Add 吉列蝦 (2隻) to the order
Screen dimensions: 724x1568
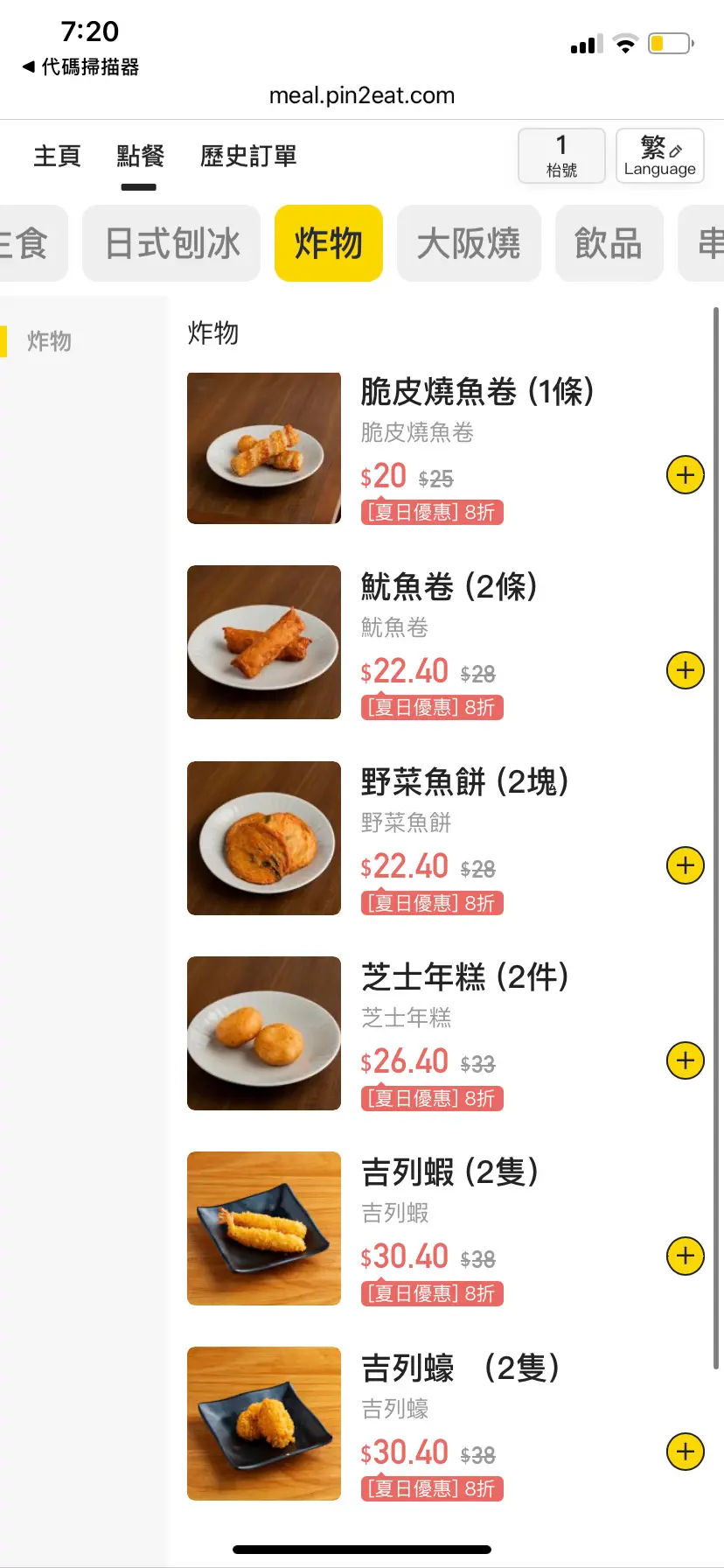pyautogui.click(x=685, y=1256)
